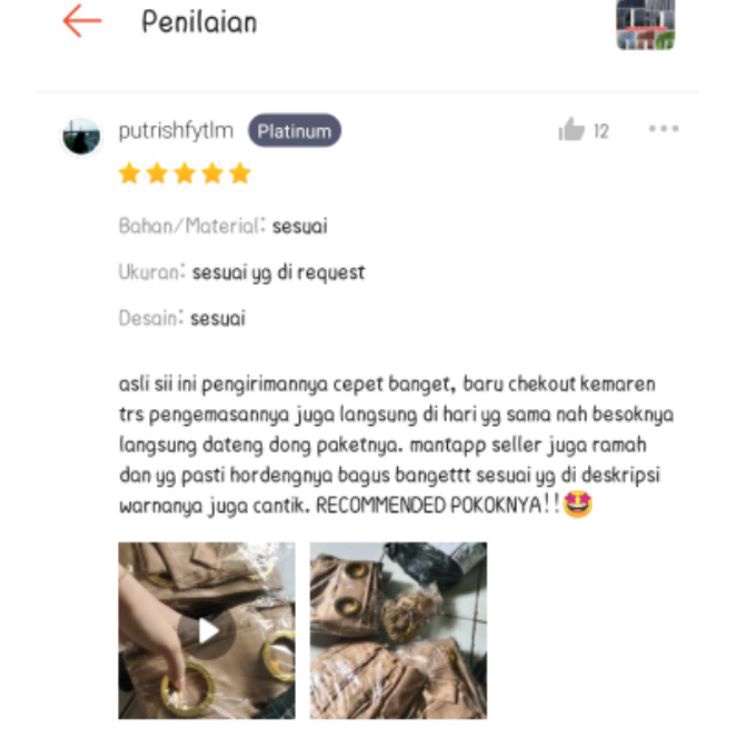Like putrishfytlm's review with thumbs-up
The width and height of the screenshot is (736, 736).
571,130
